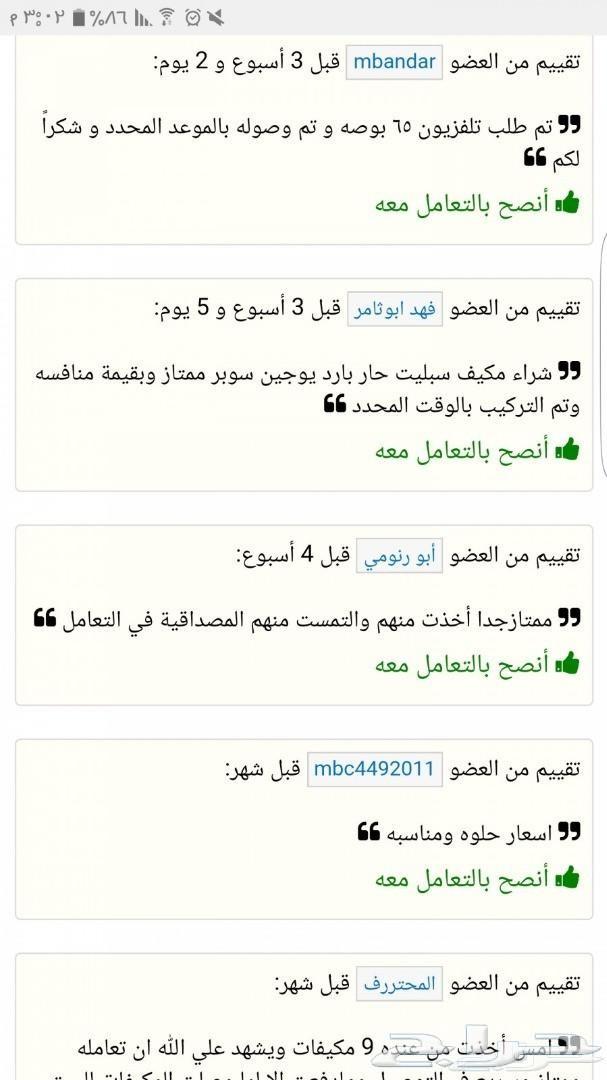Open member mbandar's profile link
This screenshot has height=1080, width=607.
[x=396, y=62]
